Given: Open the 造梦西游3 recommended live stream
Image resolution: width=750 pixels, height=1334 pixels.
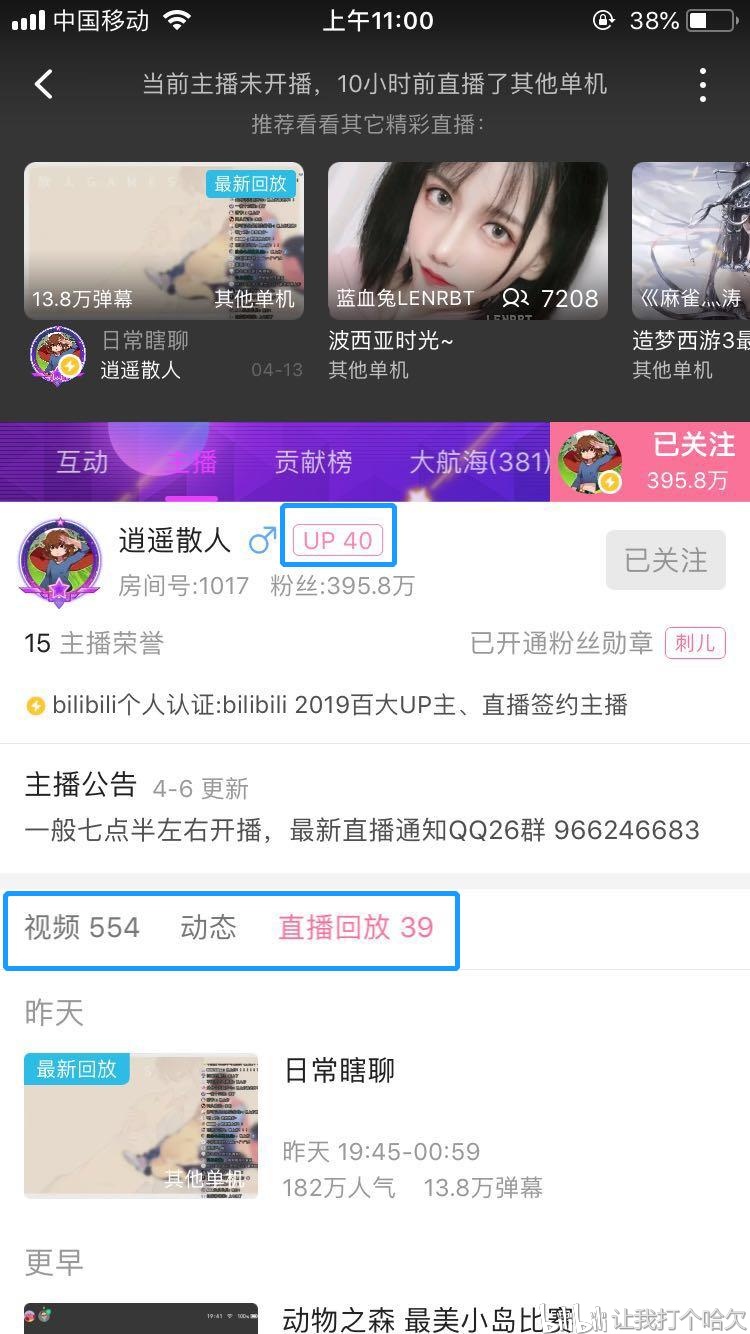Looking at the screenshot, I should click(690, 240).
